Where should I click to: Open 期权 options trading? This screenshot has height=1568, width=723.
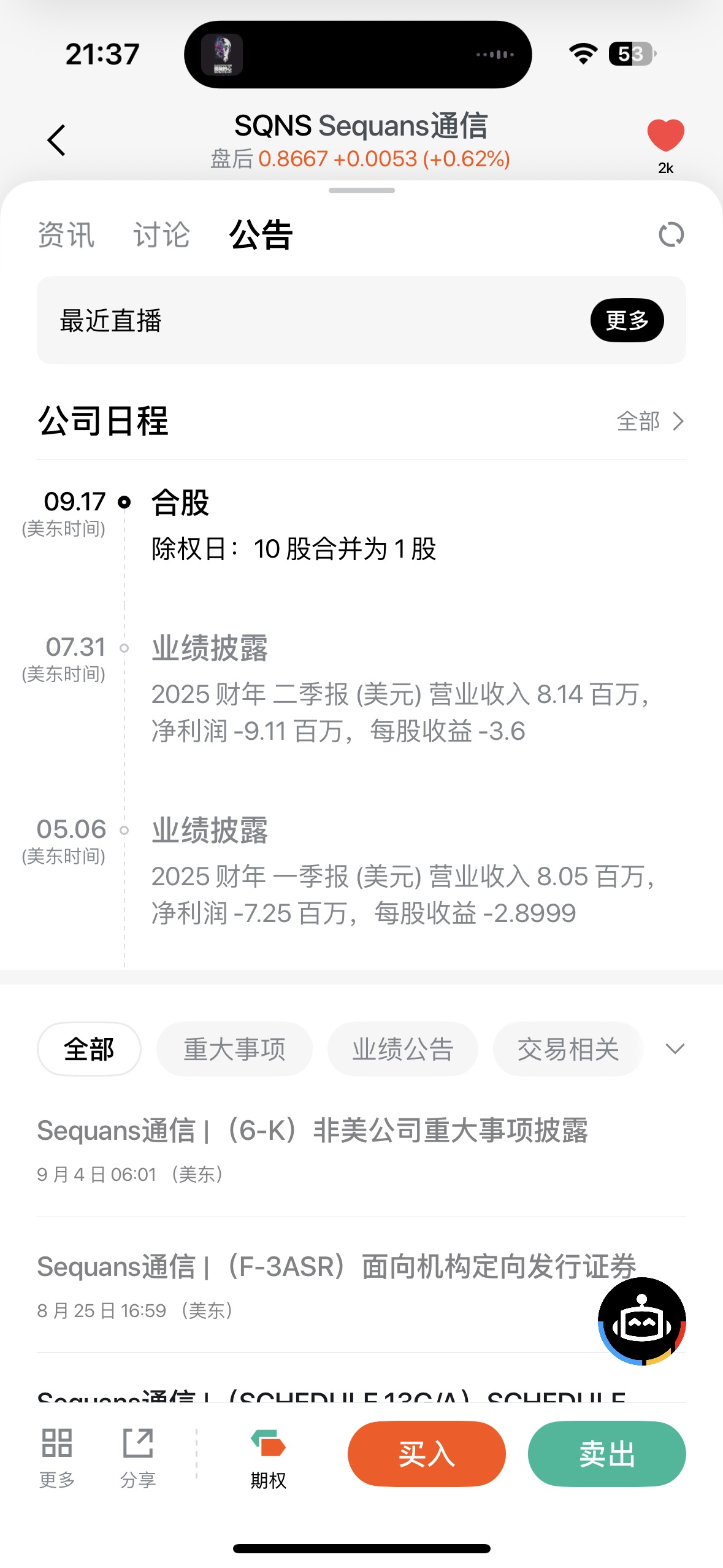click(x=268, y=1458)
